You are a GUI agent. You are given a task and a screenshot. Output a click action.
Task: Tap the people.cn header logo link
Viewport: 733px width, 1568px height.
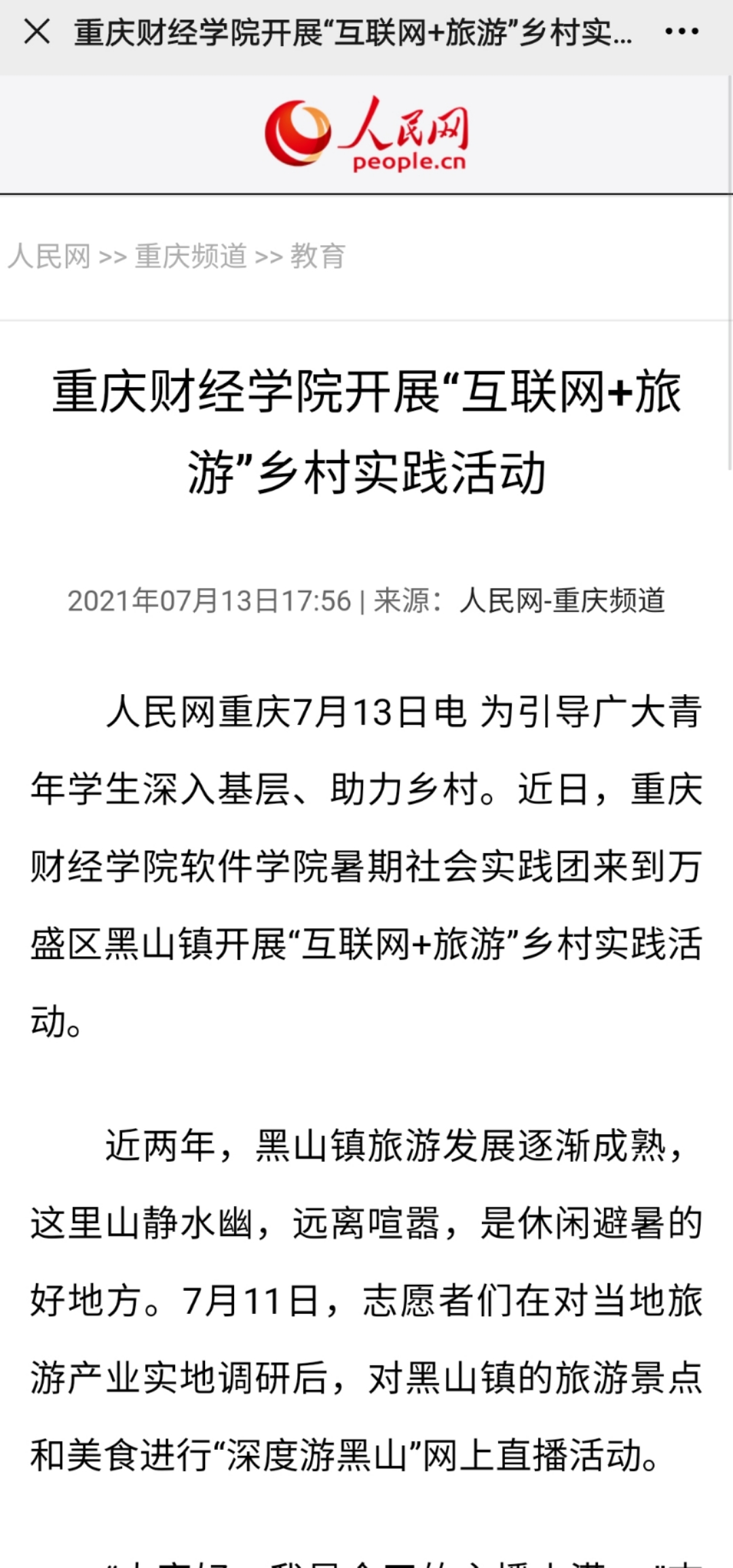click(366, 134)
